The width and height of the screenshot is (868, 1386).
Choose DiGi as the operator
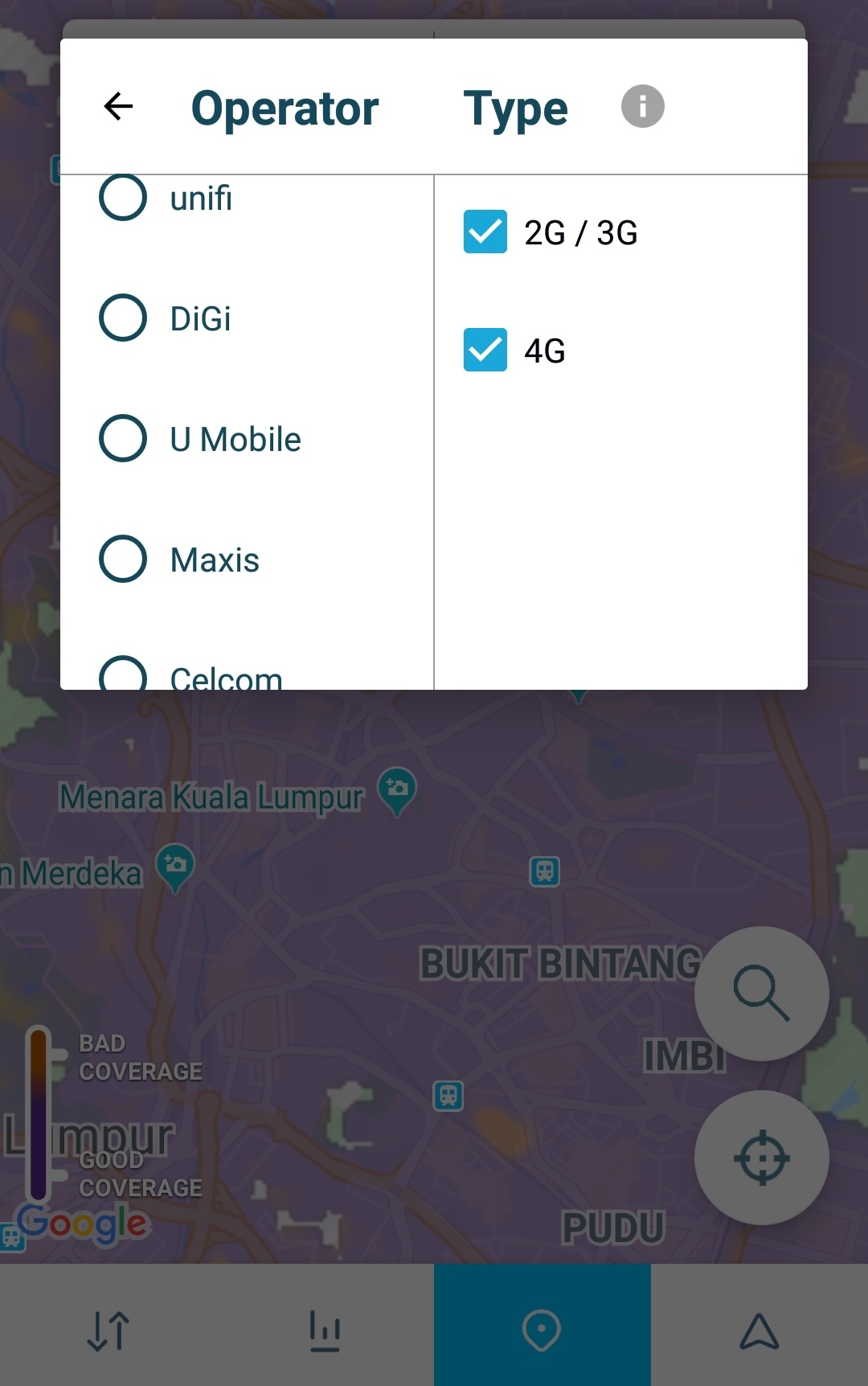[x=123, y=318]
